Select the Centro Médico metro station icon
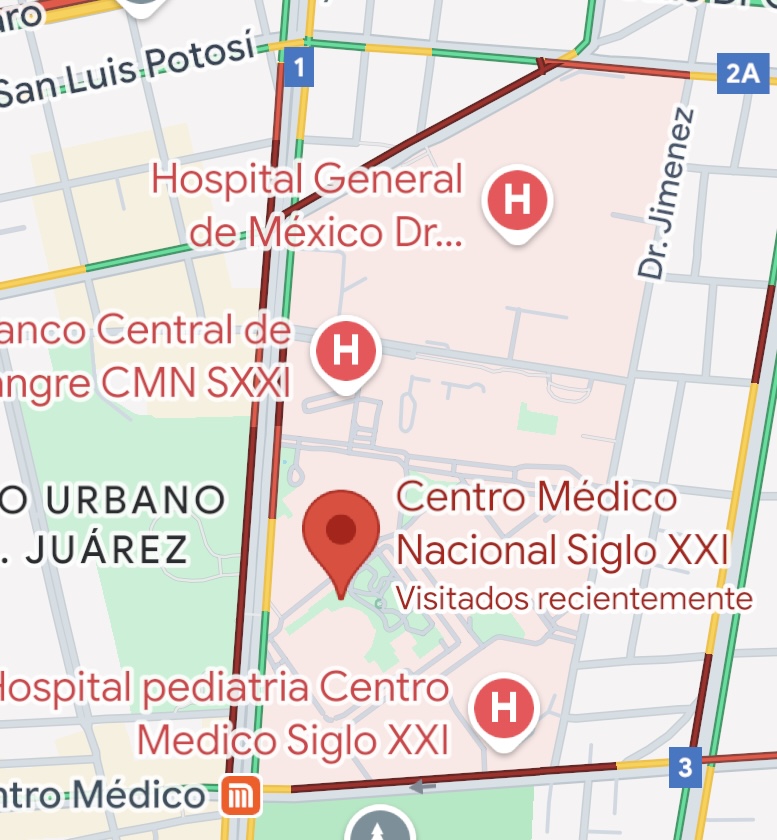This screenshot has width=777, height=840. click(x=241, y=796)
